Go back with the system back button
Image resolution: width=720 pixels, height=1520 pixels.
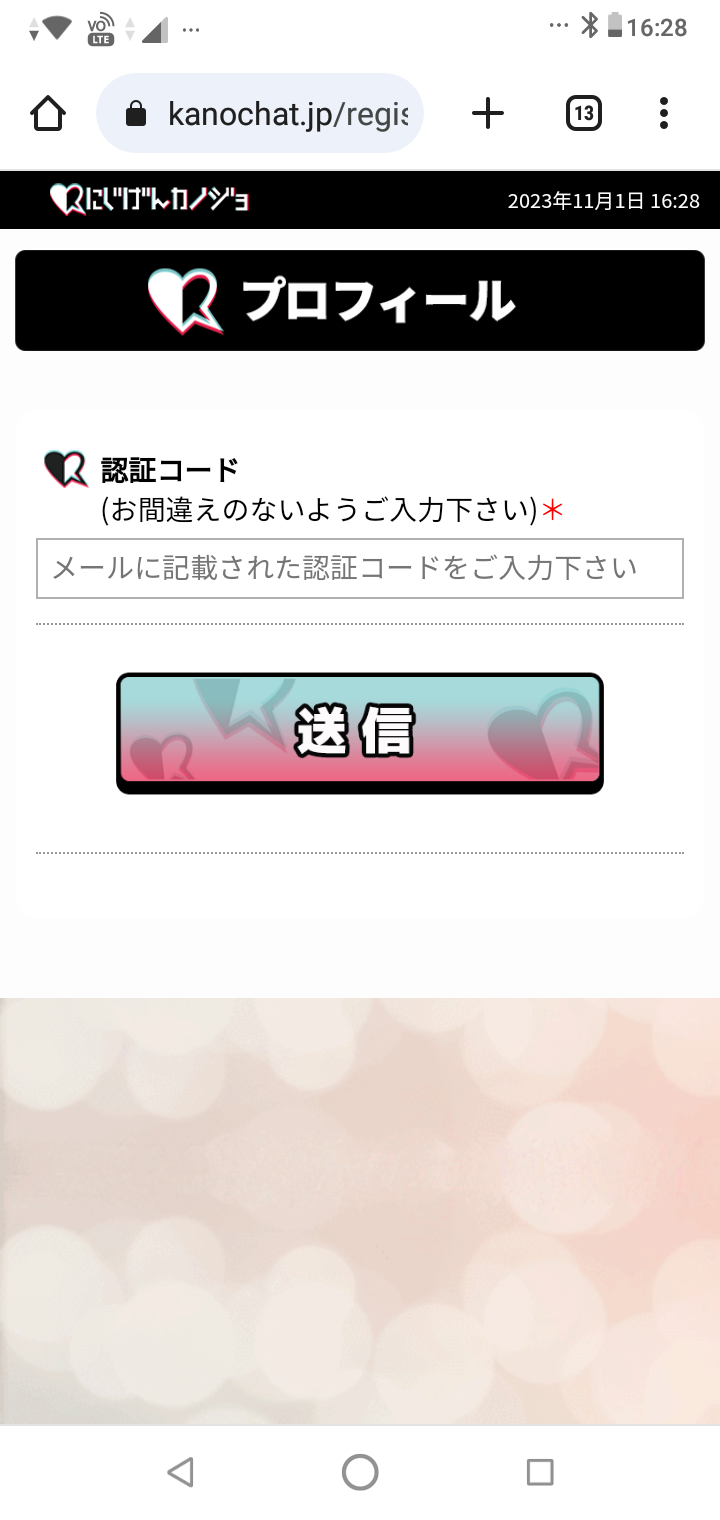[x=180, y=1472]
